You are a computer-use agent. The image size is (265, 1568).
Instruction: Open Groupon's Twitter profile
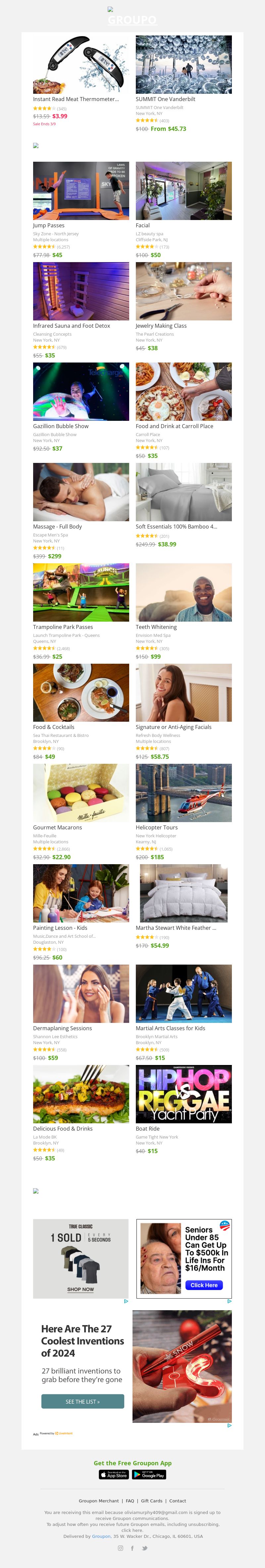(x=145, y=1548)
